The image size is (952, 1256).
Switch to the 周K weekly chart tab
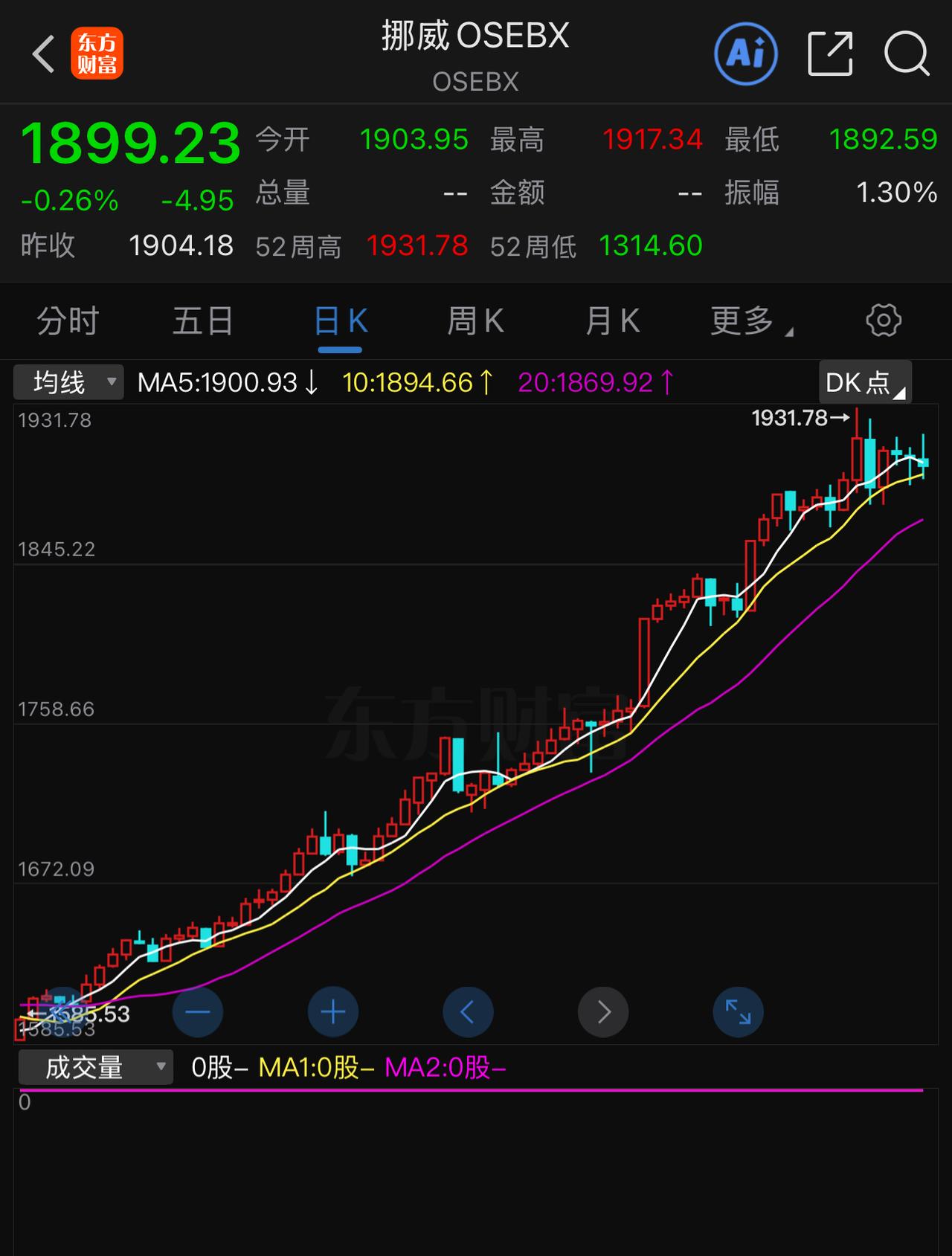pos(475,320)
